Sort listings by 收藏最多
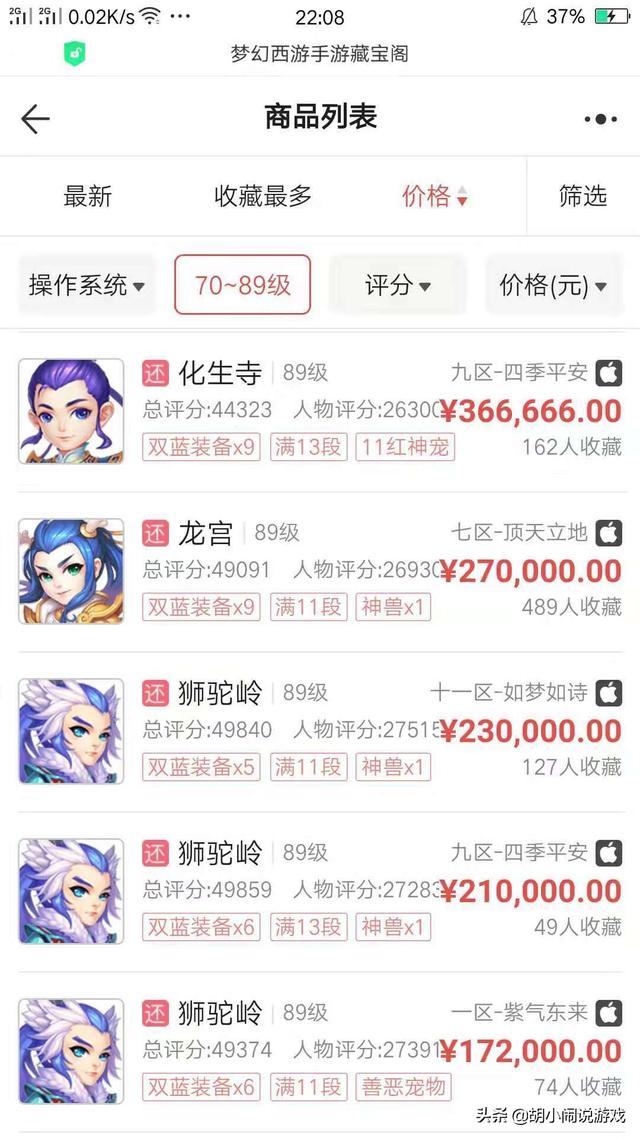This screenshot has height=1138, width=640. point(263,196)
